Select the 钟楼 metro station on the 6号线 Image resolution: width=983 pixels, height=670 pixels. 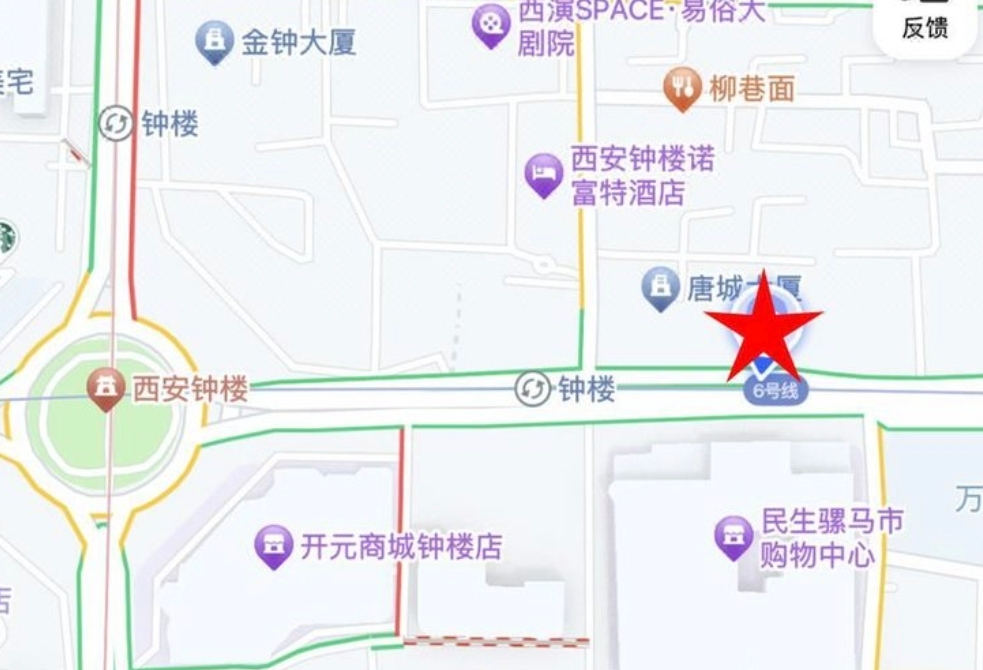(x=534, y=388)
